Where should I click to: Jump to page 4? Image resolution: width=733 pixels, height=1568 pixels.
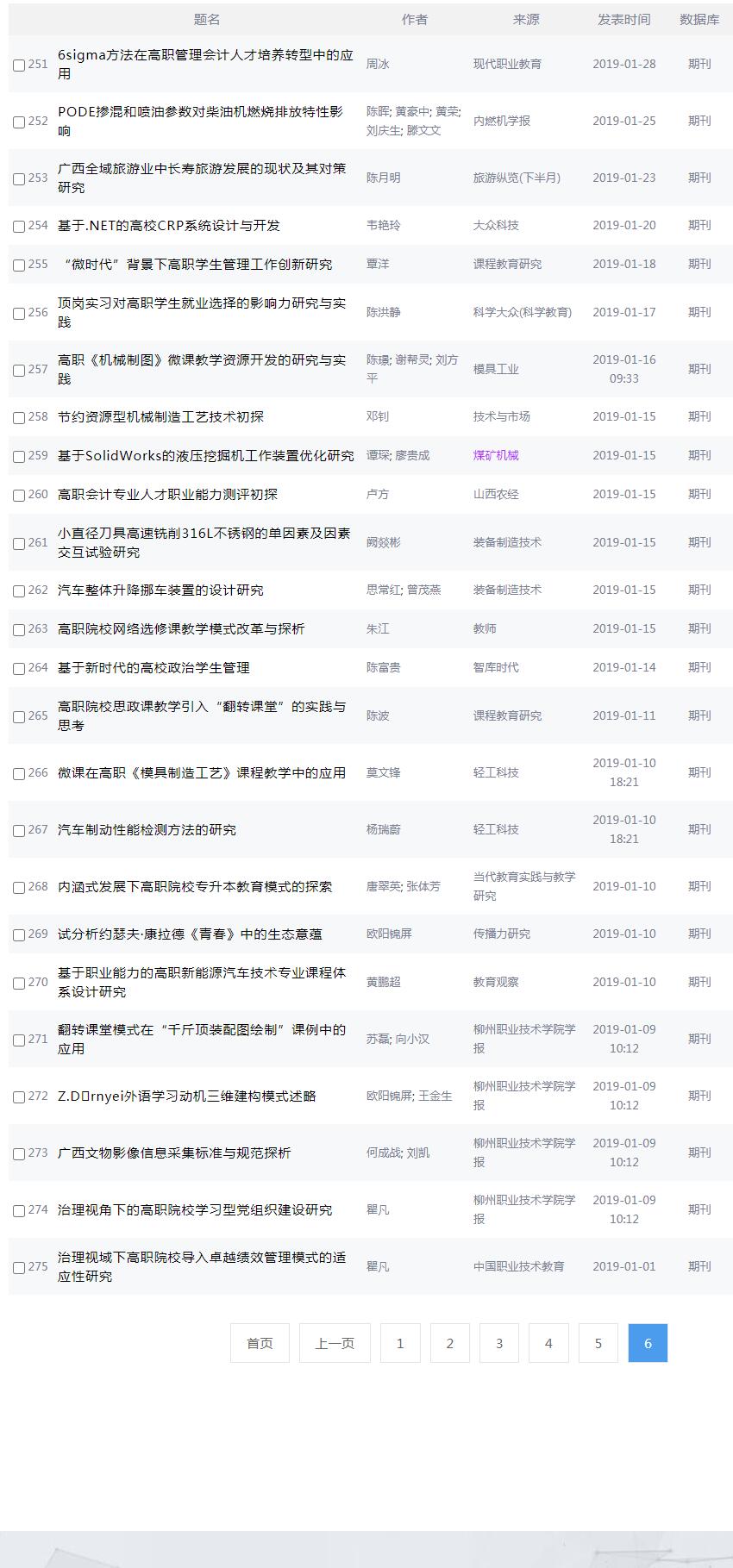click(548, 1343)
